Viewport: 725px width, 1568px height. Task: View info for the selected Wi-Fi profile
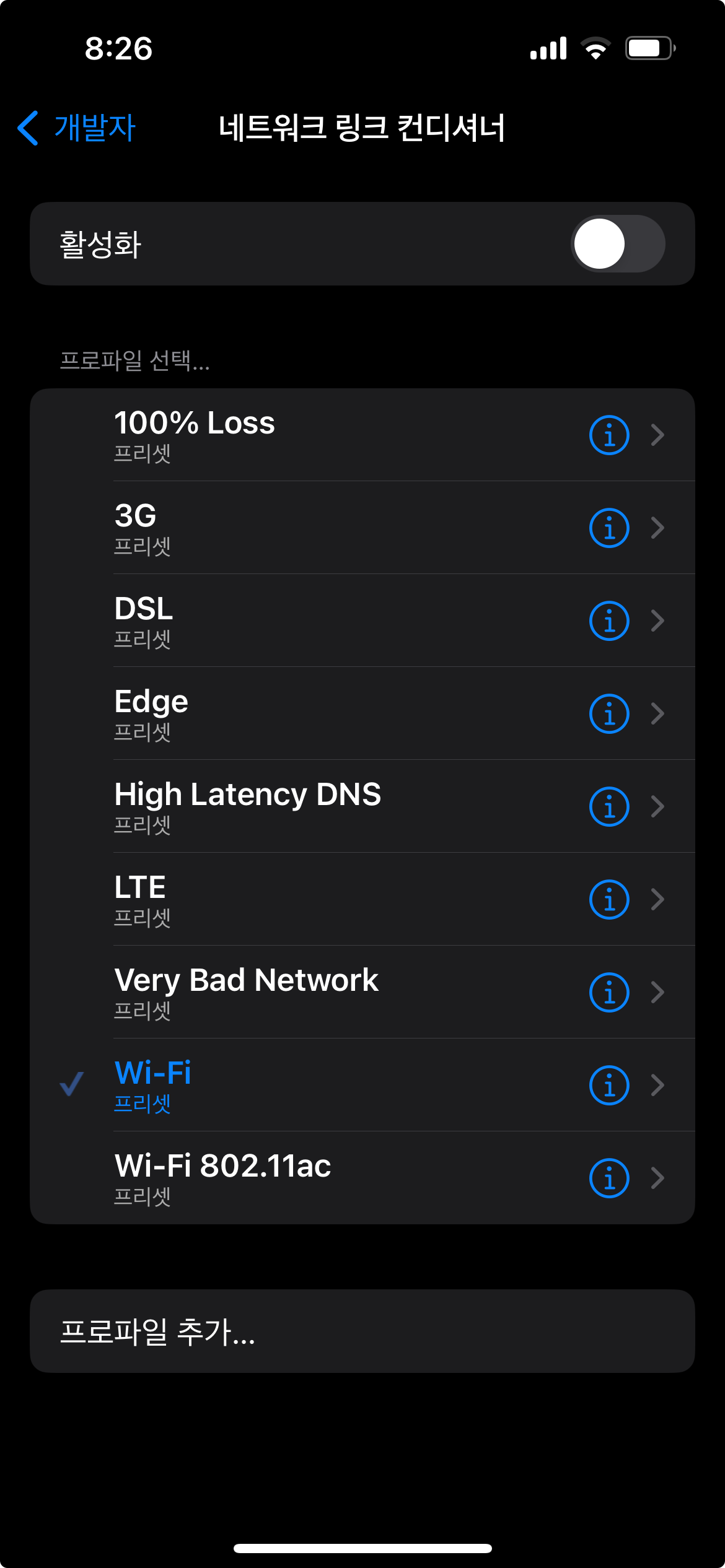(609, 1085)
